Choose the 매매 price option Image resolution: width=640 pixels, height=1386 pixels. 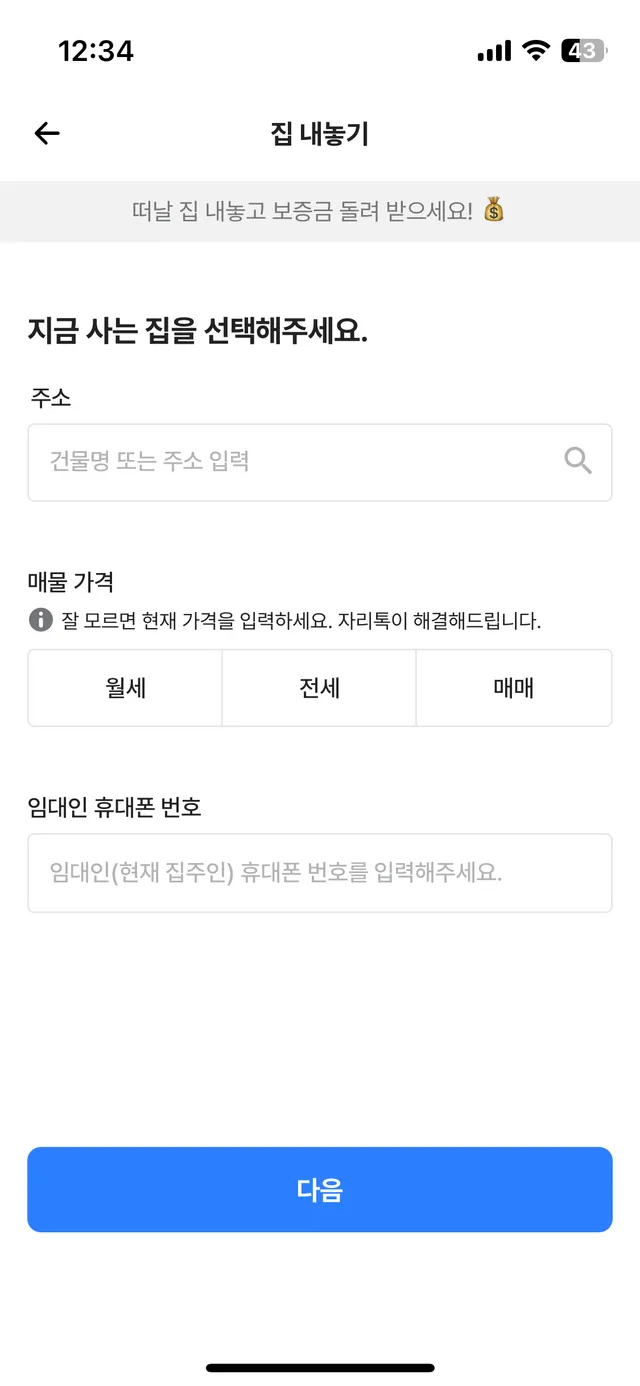point(514,688)
